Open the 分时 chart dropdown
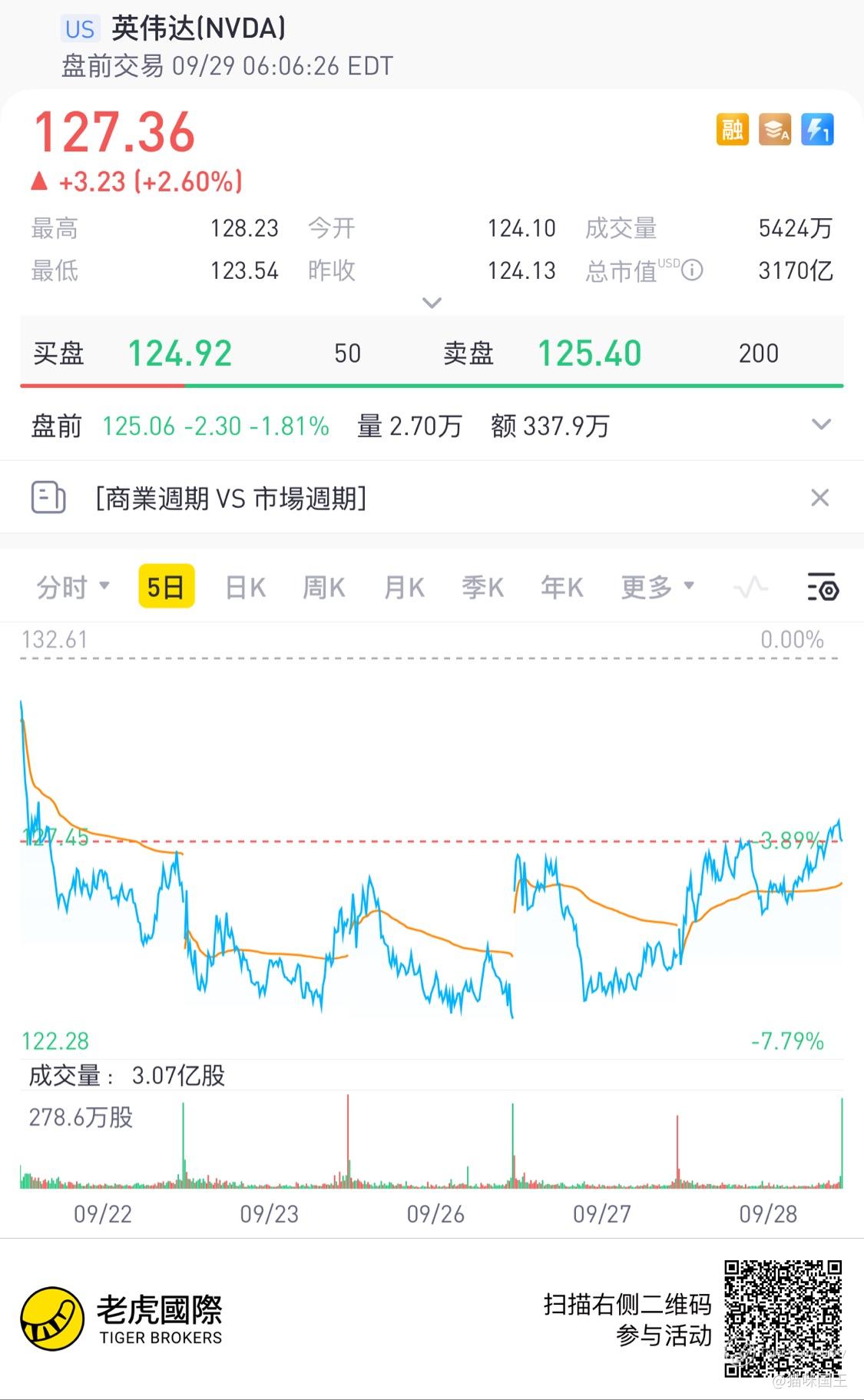 click(x=73, y=588)
